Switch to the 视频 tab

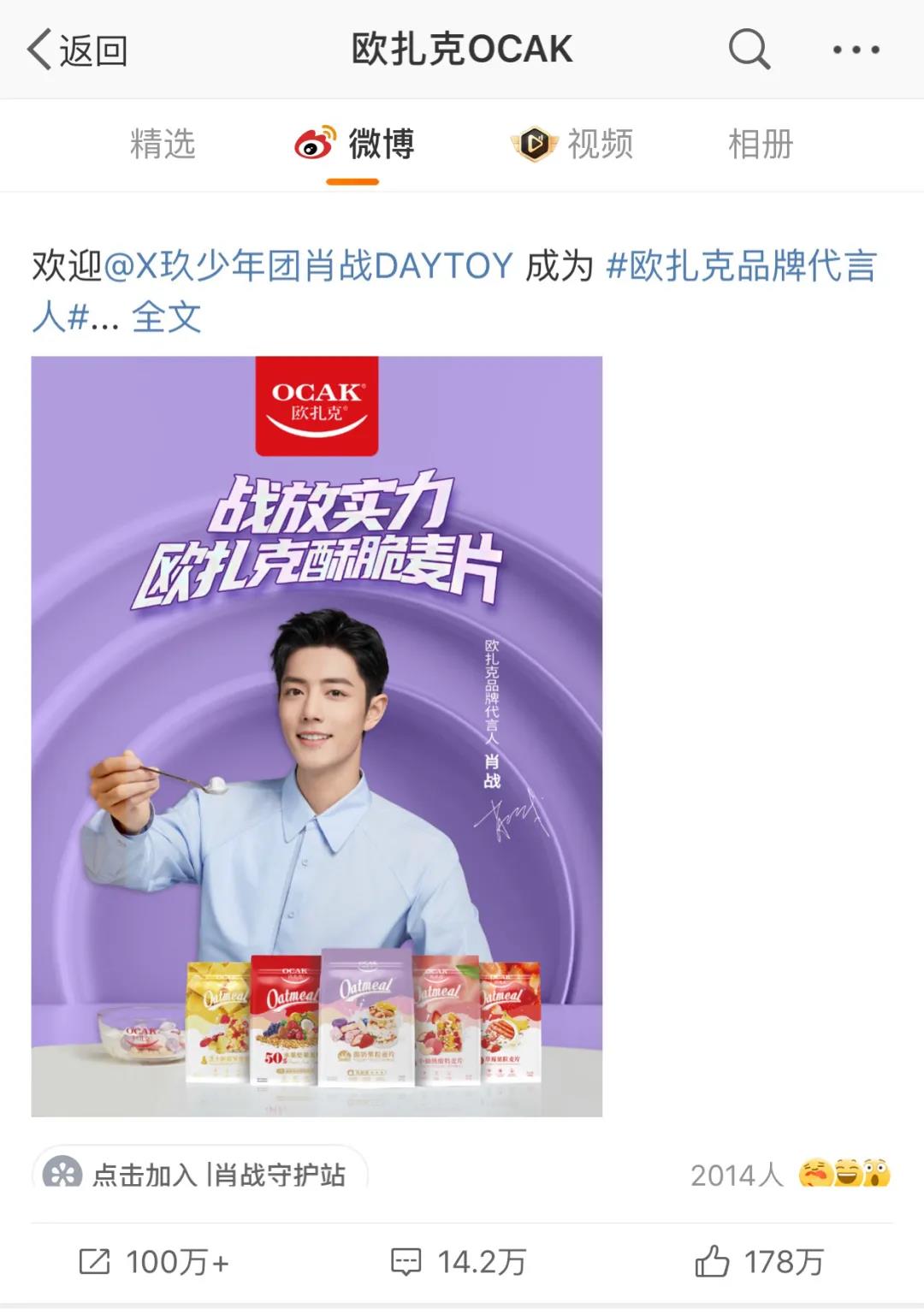coord(572,144)
